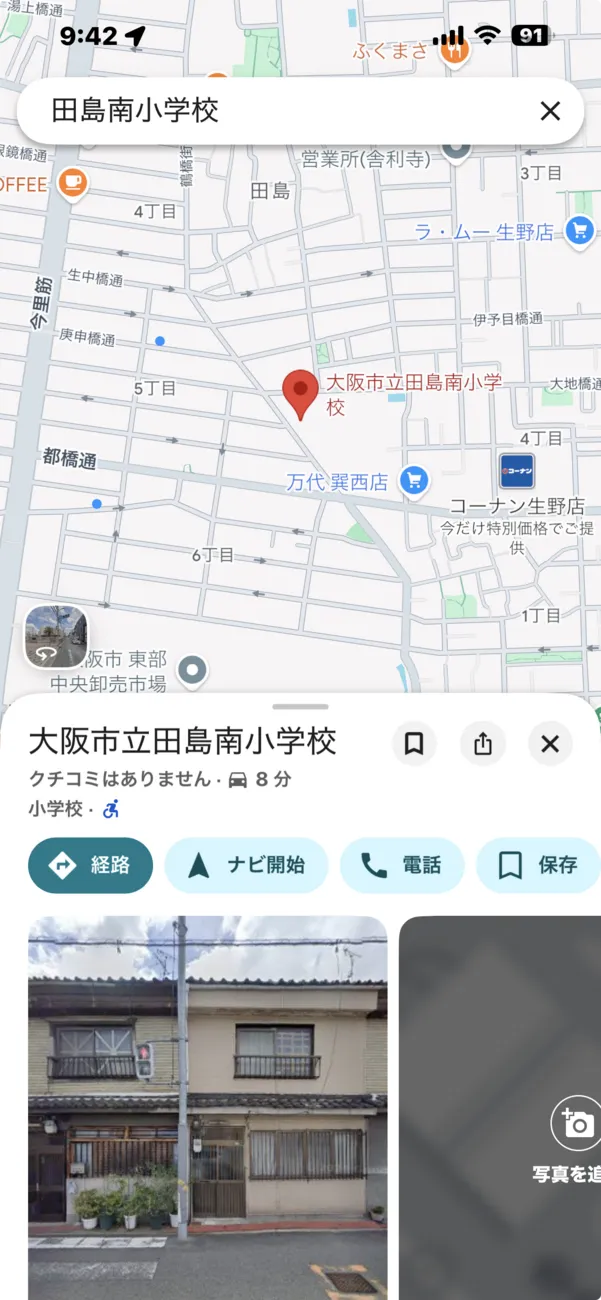Select the 万代 巽西店 shopping pin
The image size is (601, 1300).
[414, 481]
